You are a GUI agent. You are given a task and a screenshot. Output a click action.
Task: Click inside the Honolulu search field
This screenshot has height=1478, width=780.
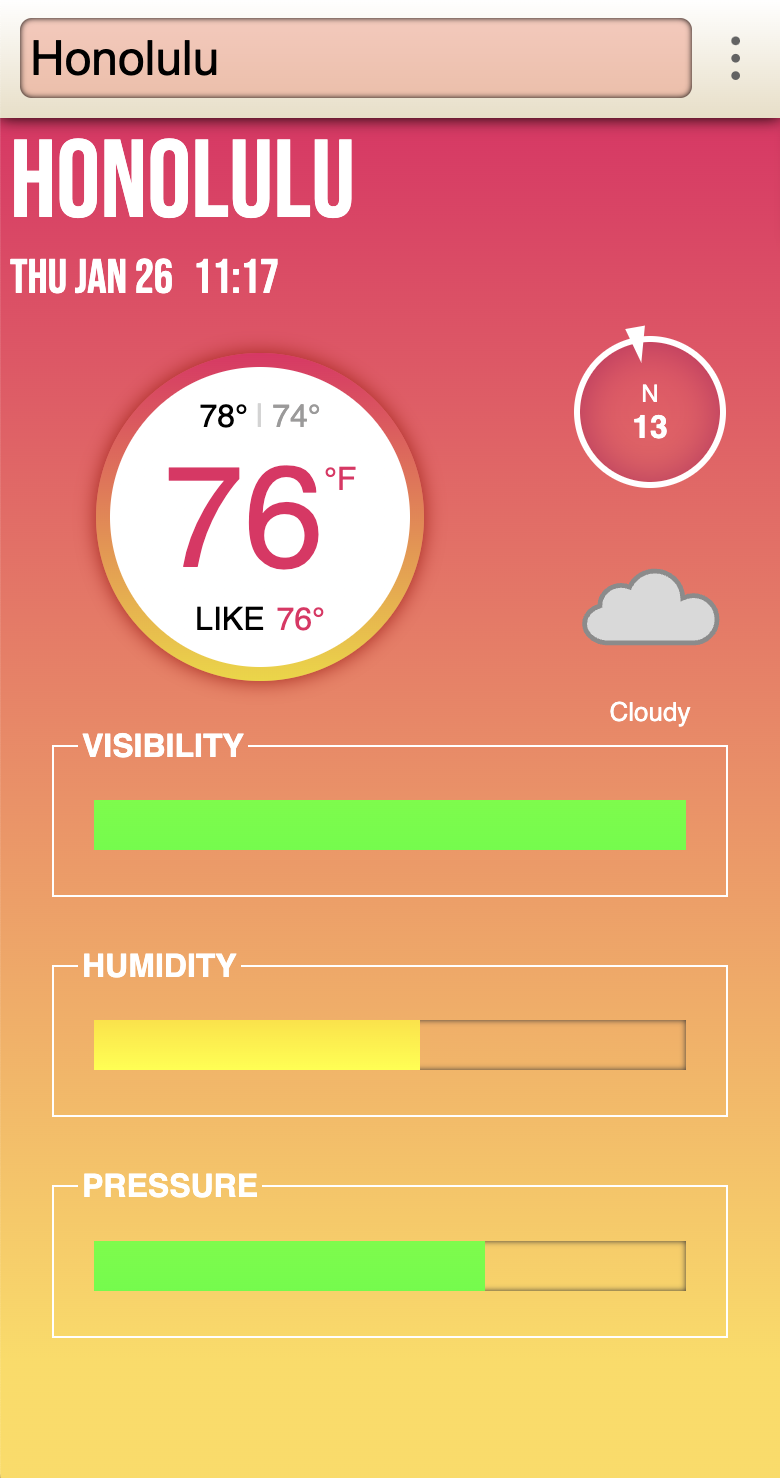(x=355, y=57)
